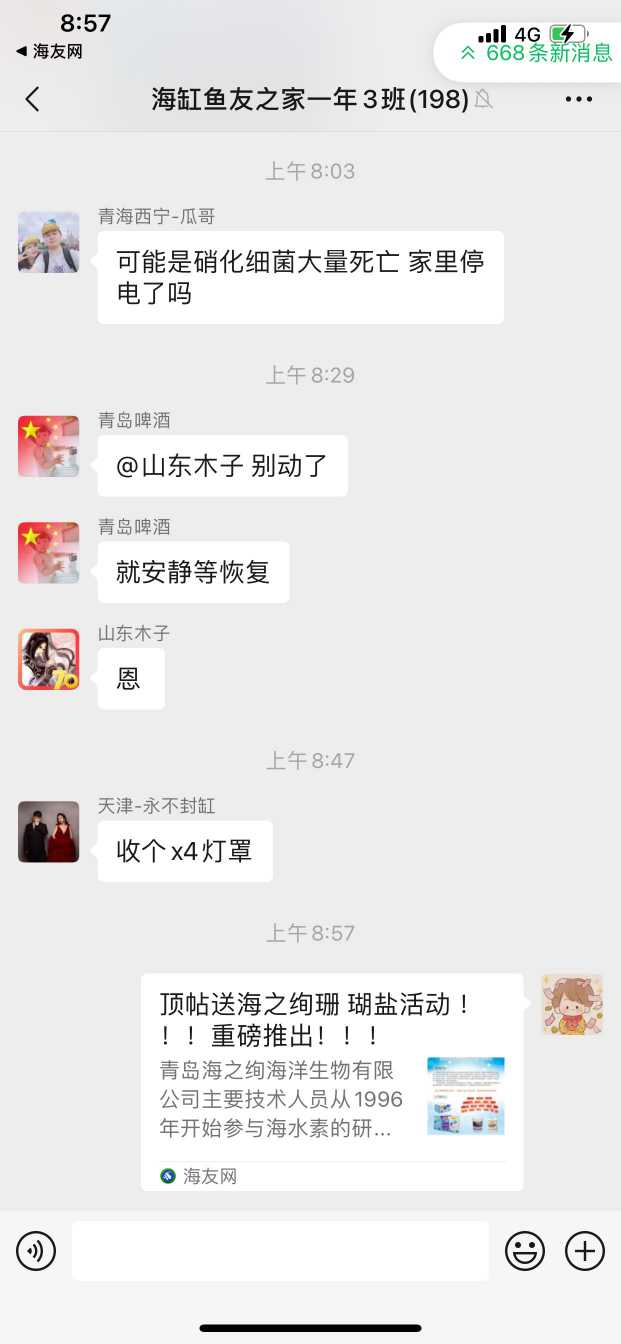View 天津-永不封缸's avatar profile
The height and width of the screenshot is (1344, 621).
[x=48, y=832]
